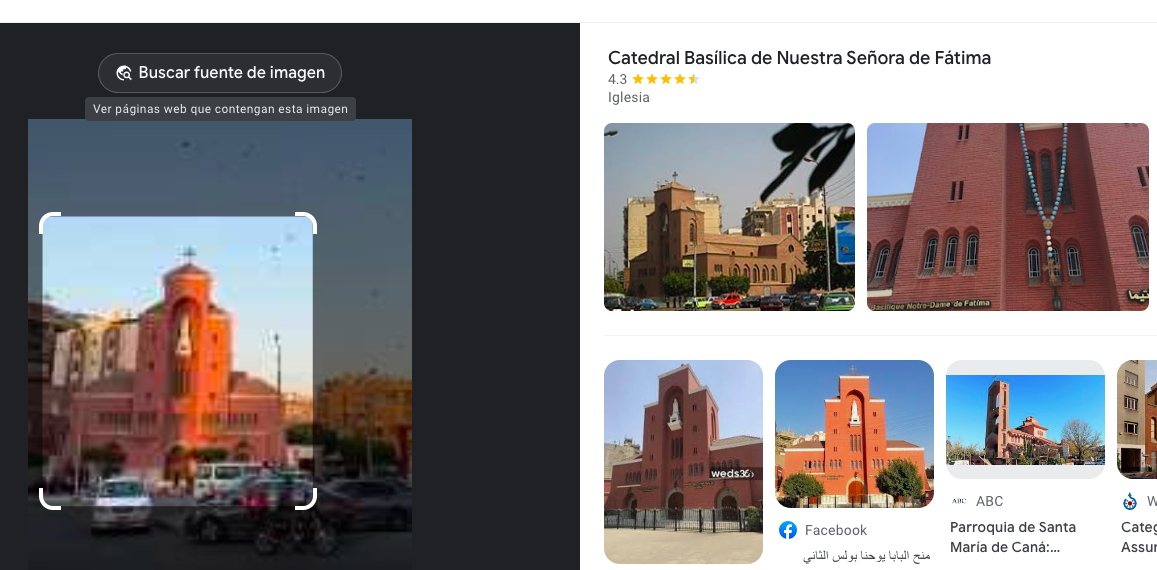Tap Buscar fuente de imagen button
1157x570 pixels.
pos(220,73)
